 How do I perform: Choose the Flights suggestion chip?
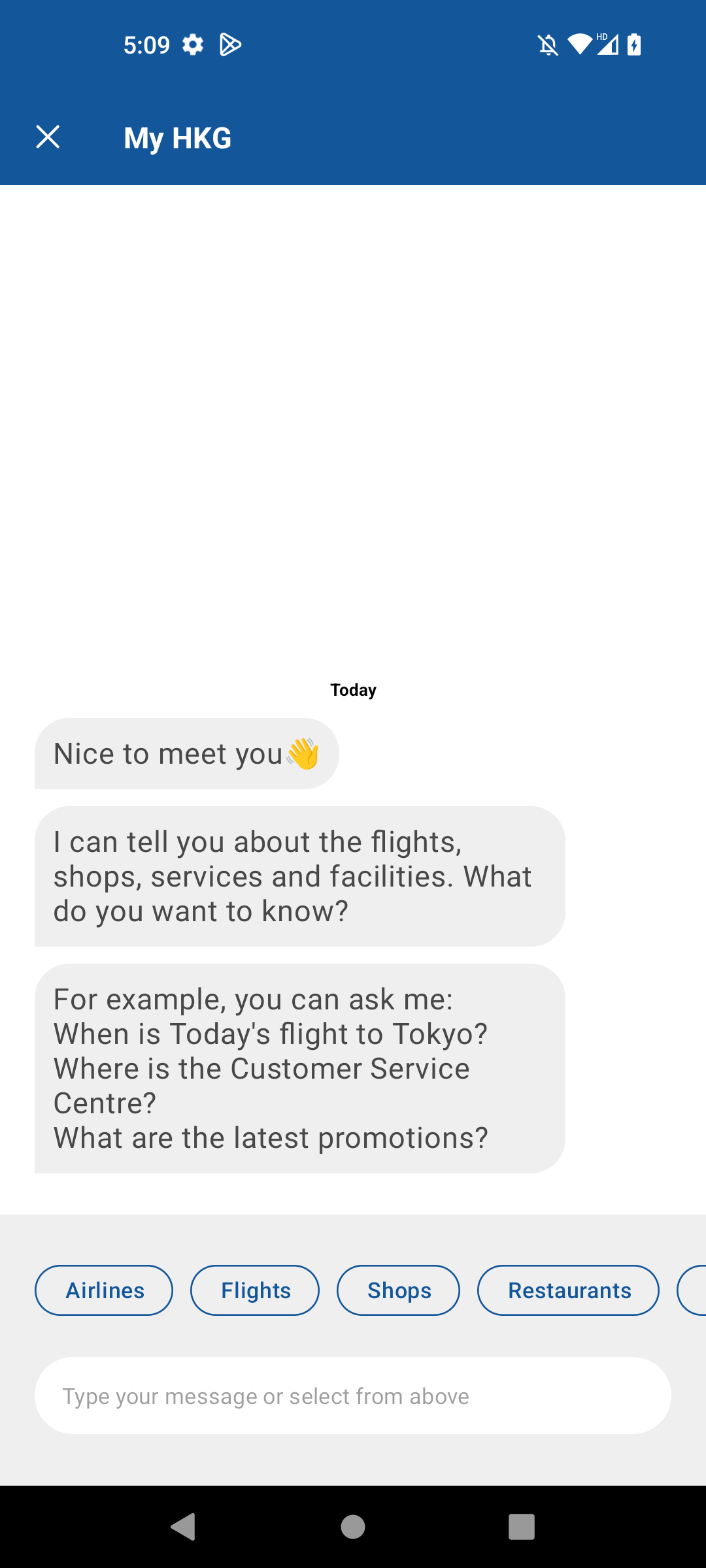tap(255, 1290)
